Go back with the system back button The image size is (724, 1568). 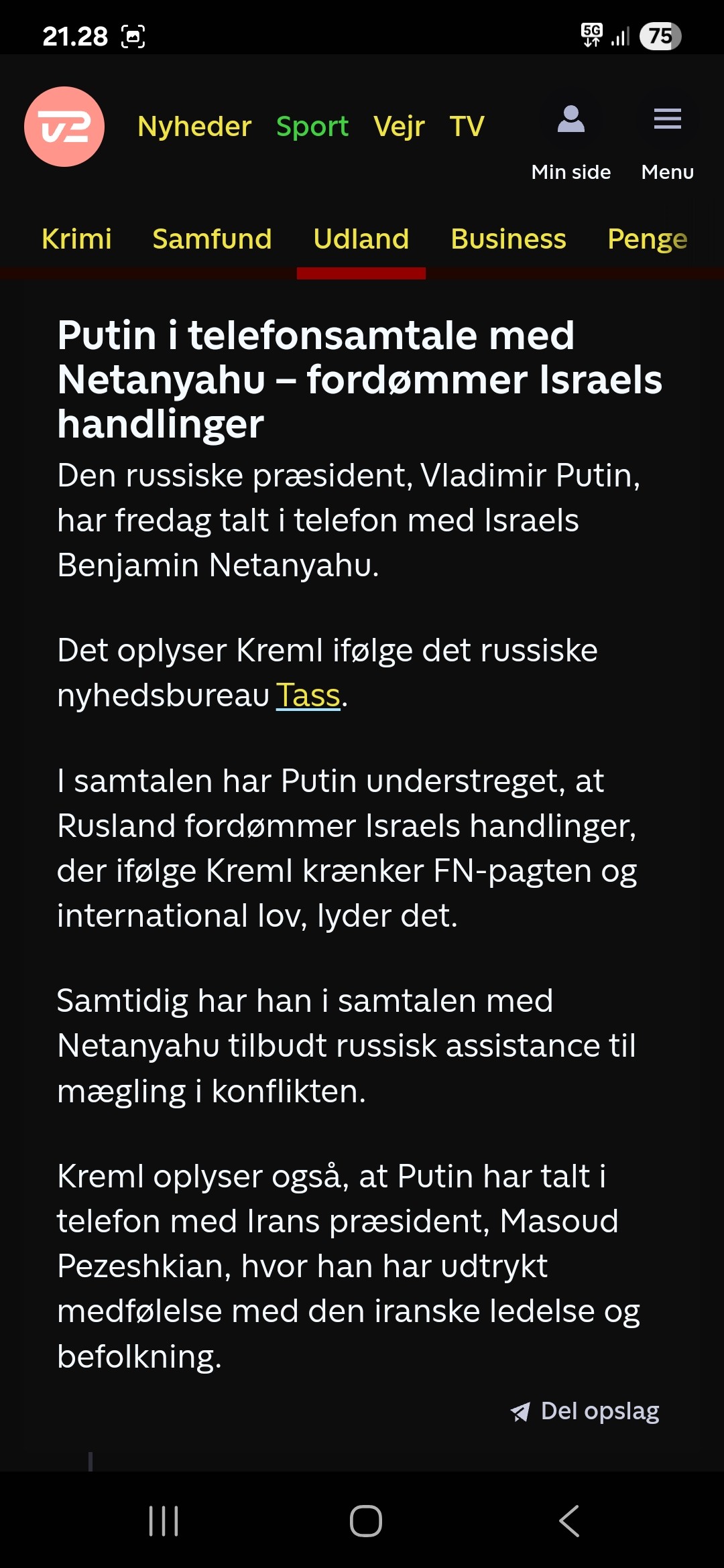point(568,1521)
